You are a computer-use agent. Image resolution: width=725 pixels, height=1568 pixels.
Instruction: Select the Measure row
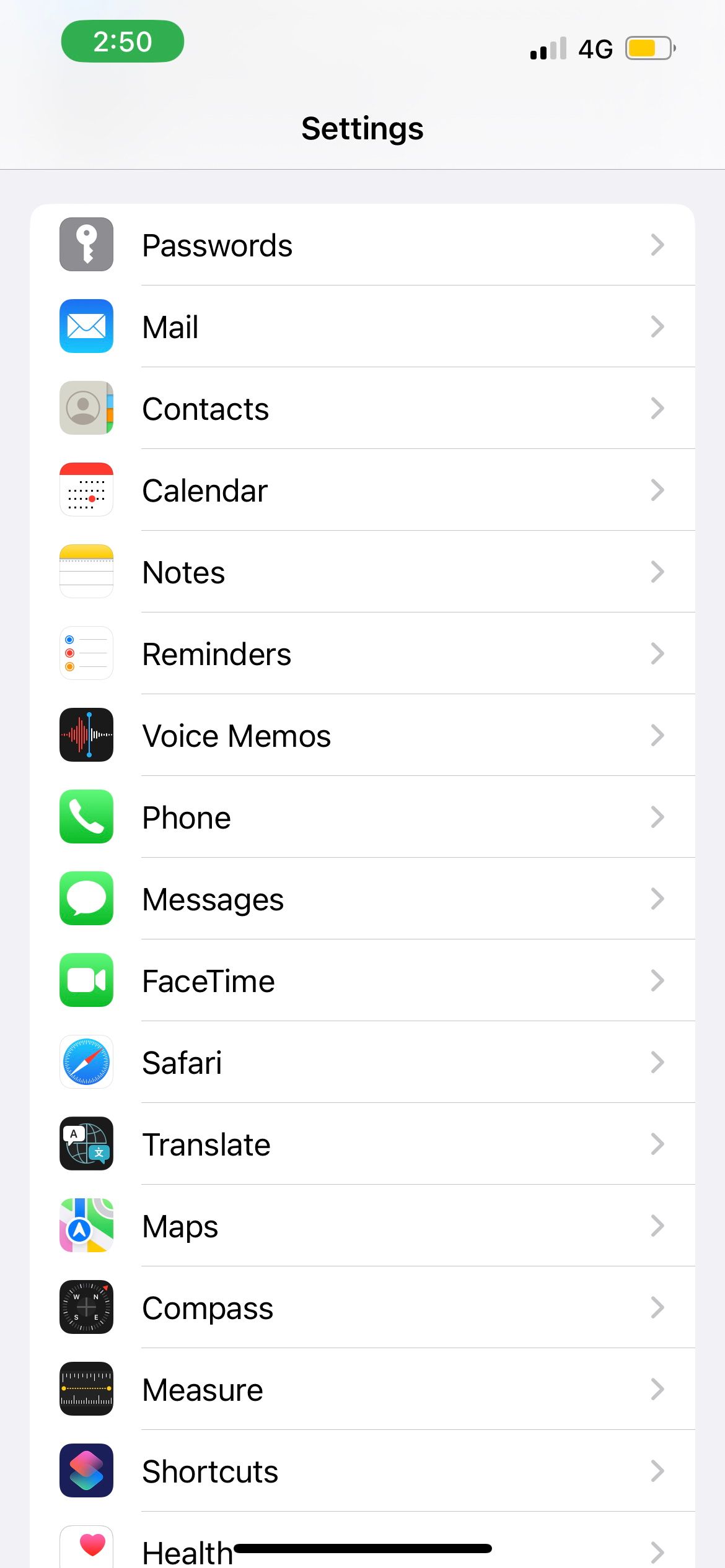tap(362, 1390)
